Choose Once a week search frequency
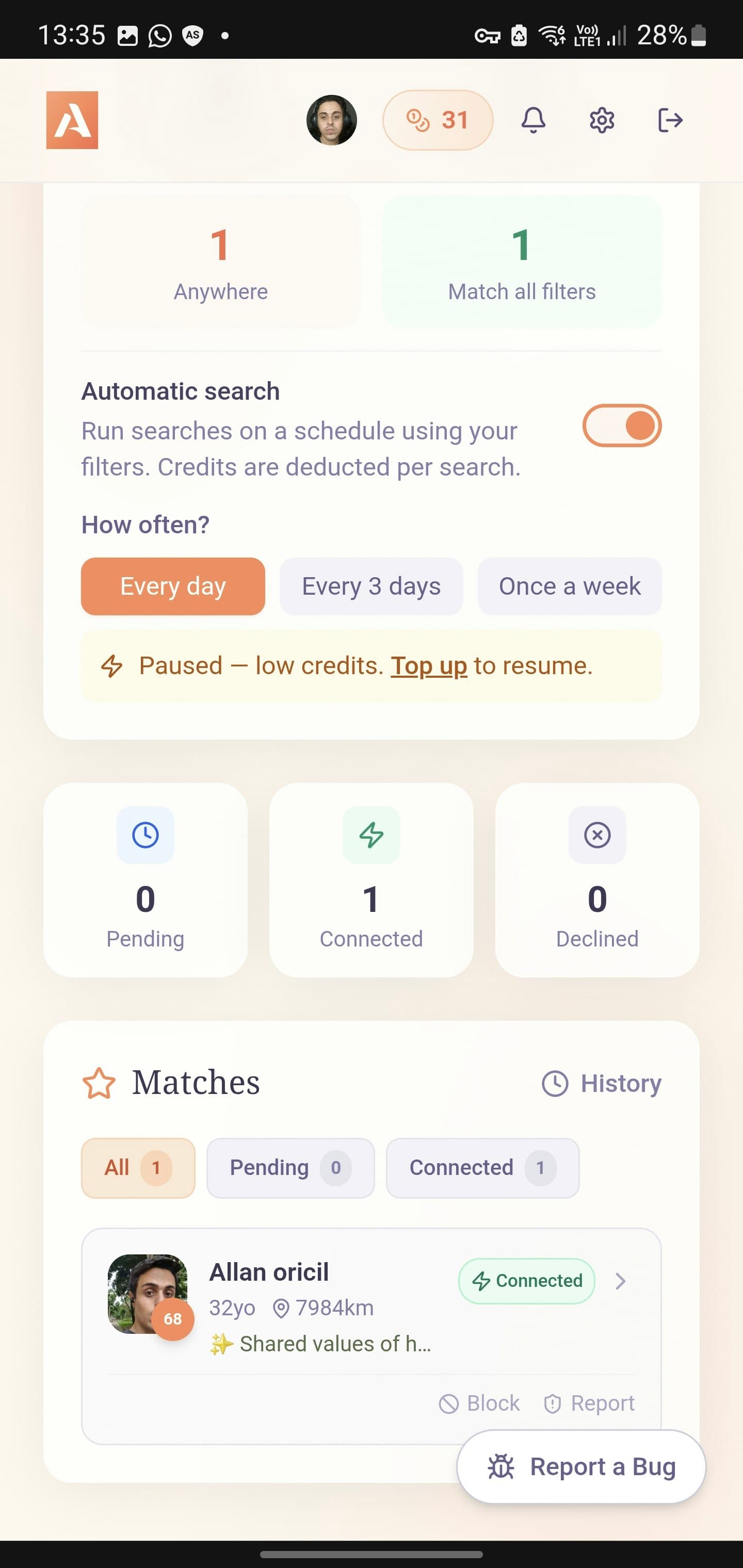 570,586
